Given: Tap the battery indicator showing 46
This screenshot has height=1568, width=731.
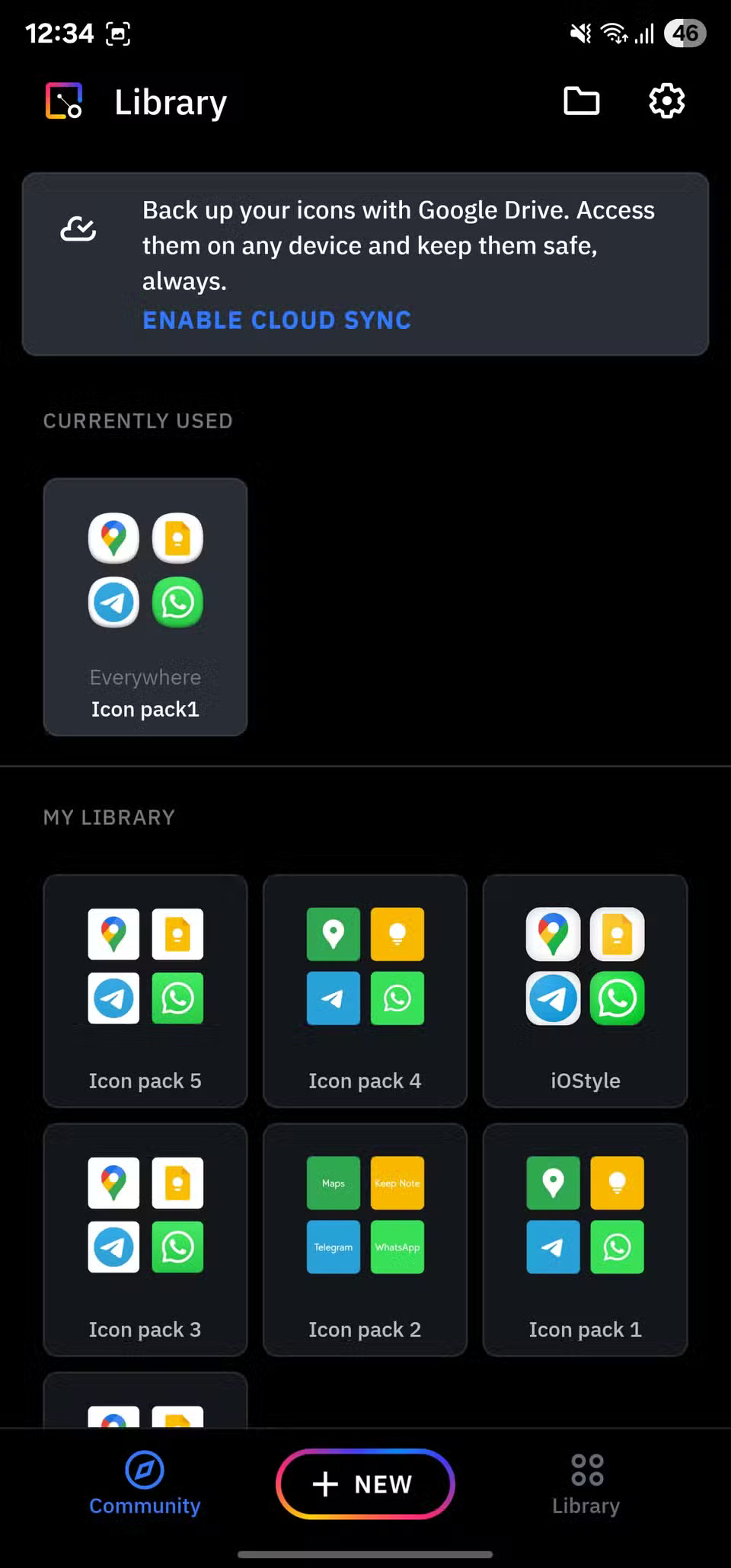Looking at the screenshot, I should pos(683,34).
